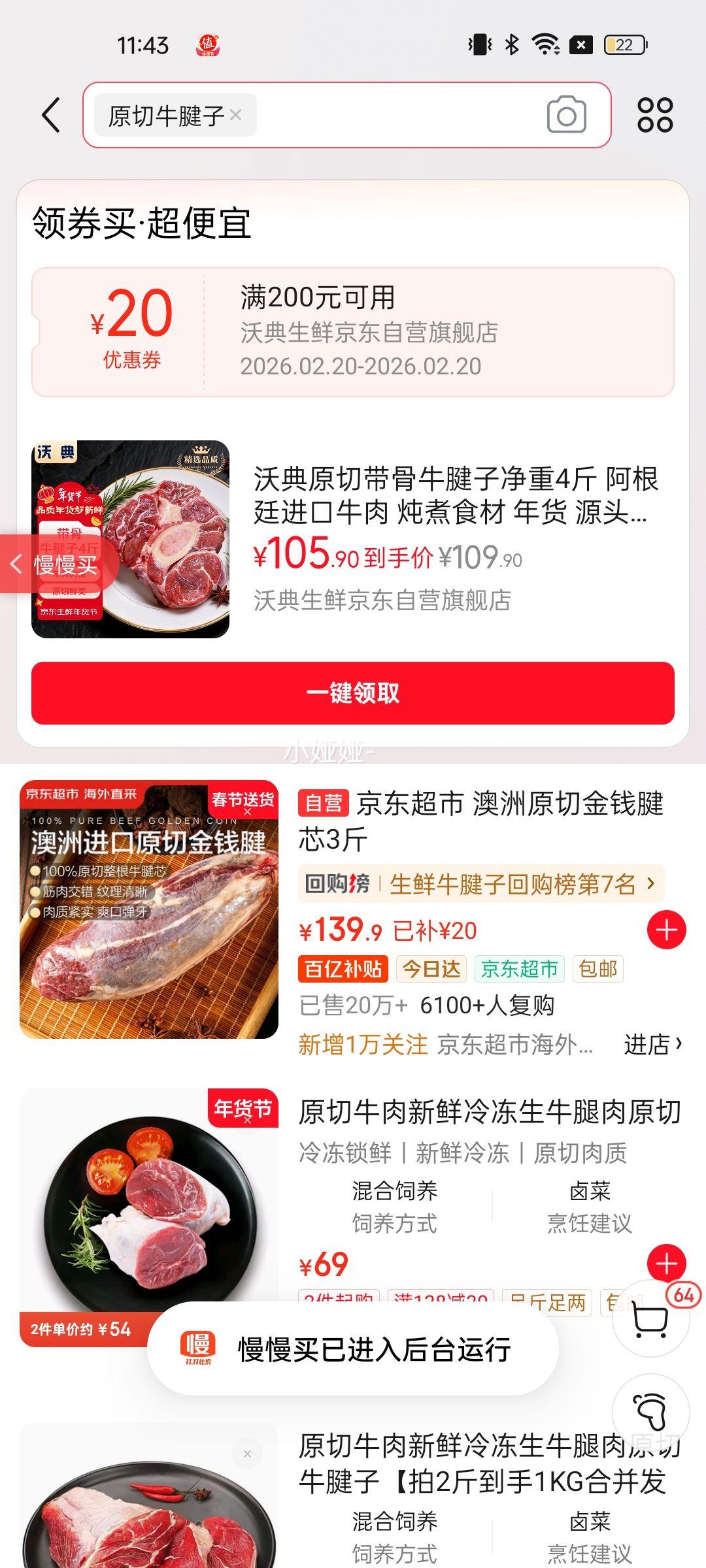Viewport: 706px width, 1568px height.
Task: Open 京东超市 澳洲原切金钱腱芯3斤 listing
Action: tap(480, 821)
